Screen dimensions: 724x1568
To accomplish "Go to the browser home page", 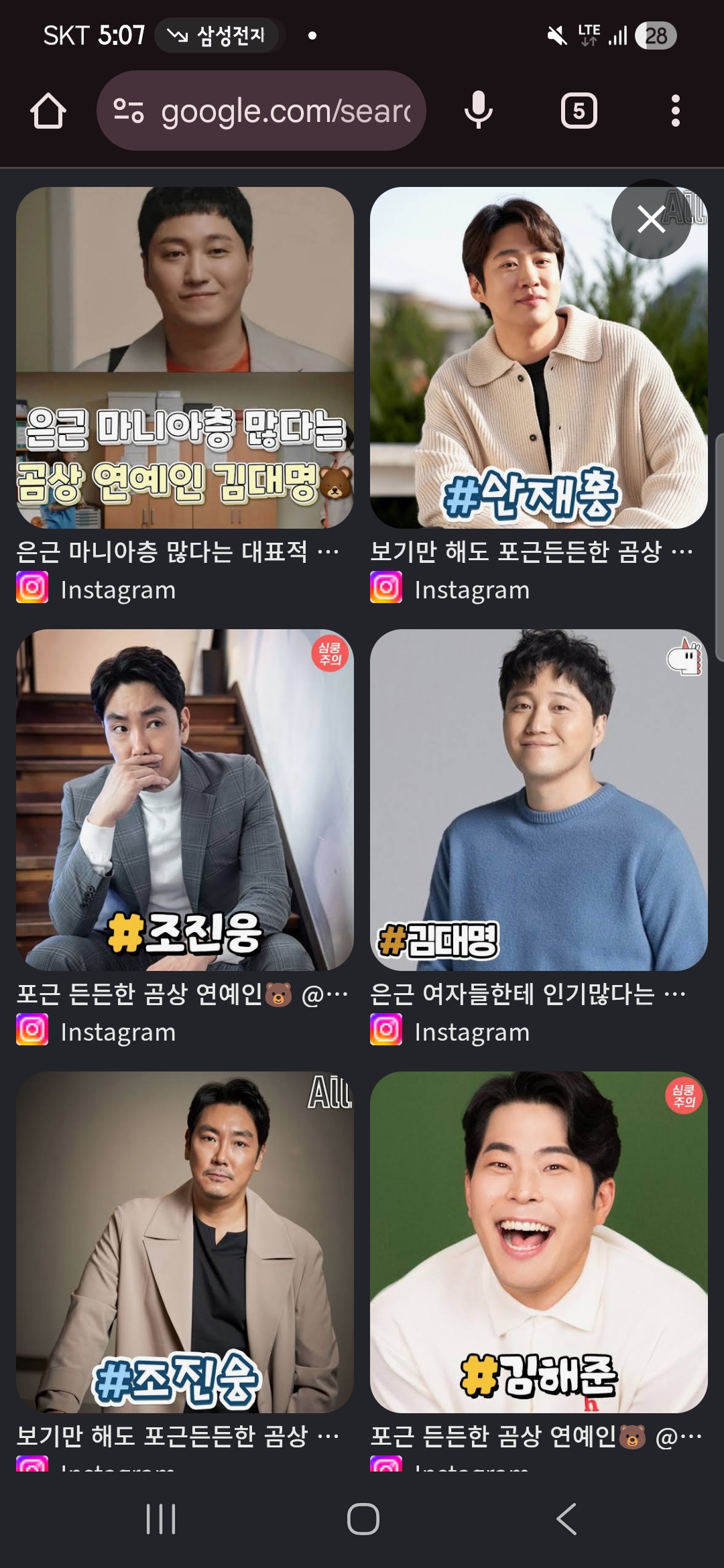I will pos(48,111).
